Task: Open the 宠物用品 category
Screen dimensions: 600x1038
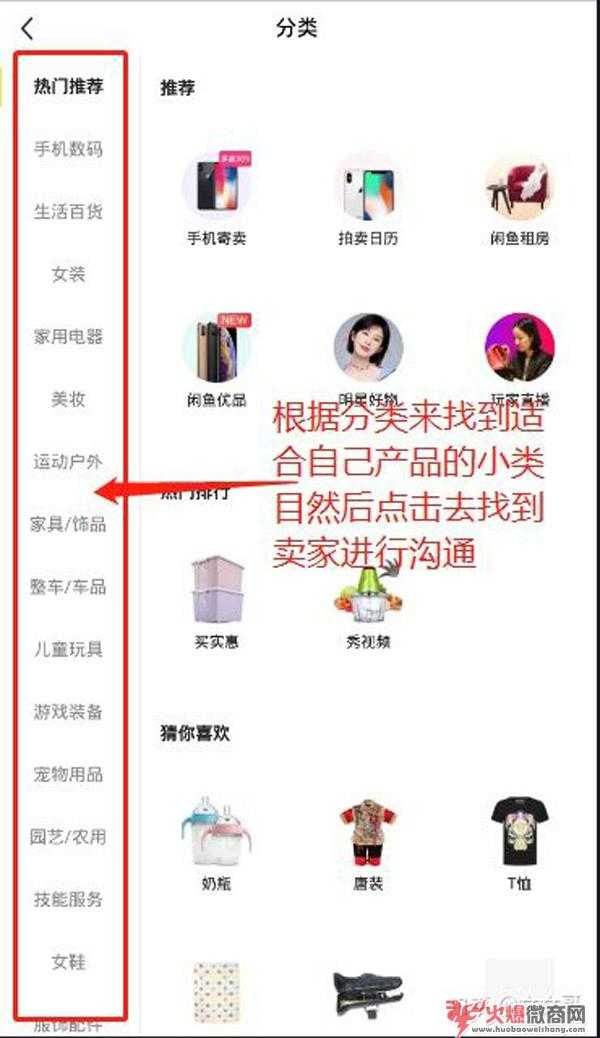Action: point(68,774)
